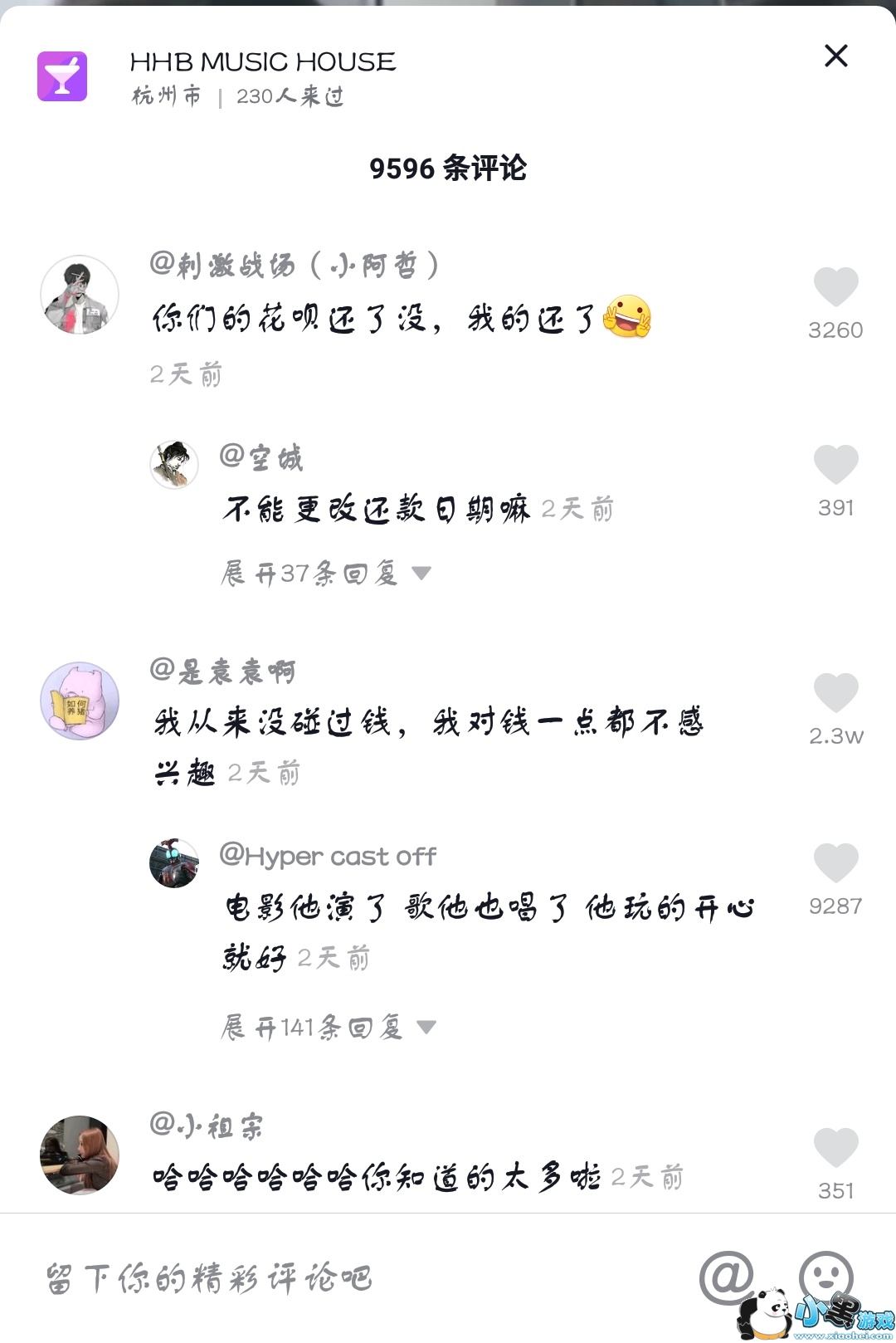View 小祖宗's profile avatar
Image resolution: width=896 pixels, height=1343 pixels.
coord(80,1155)
